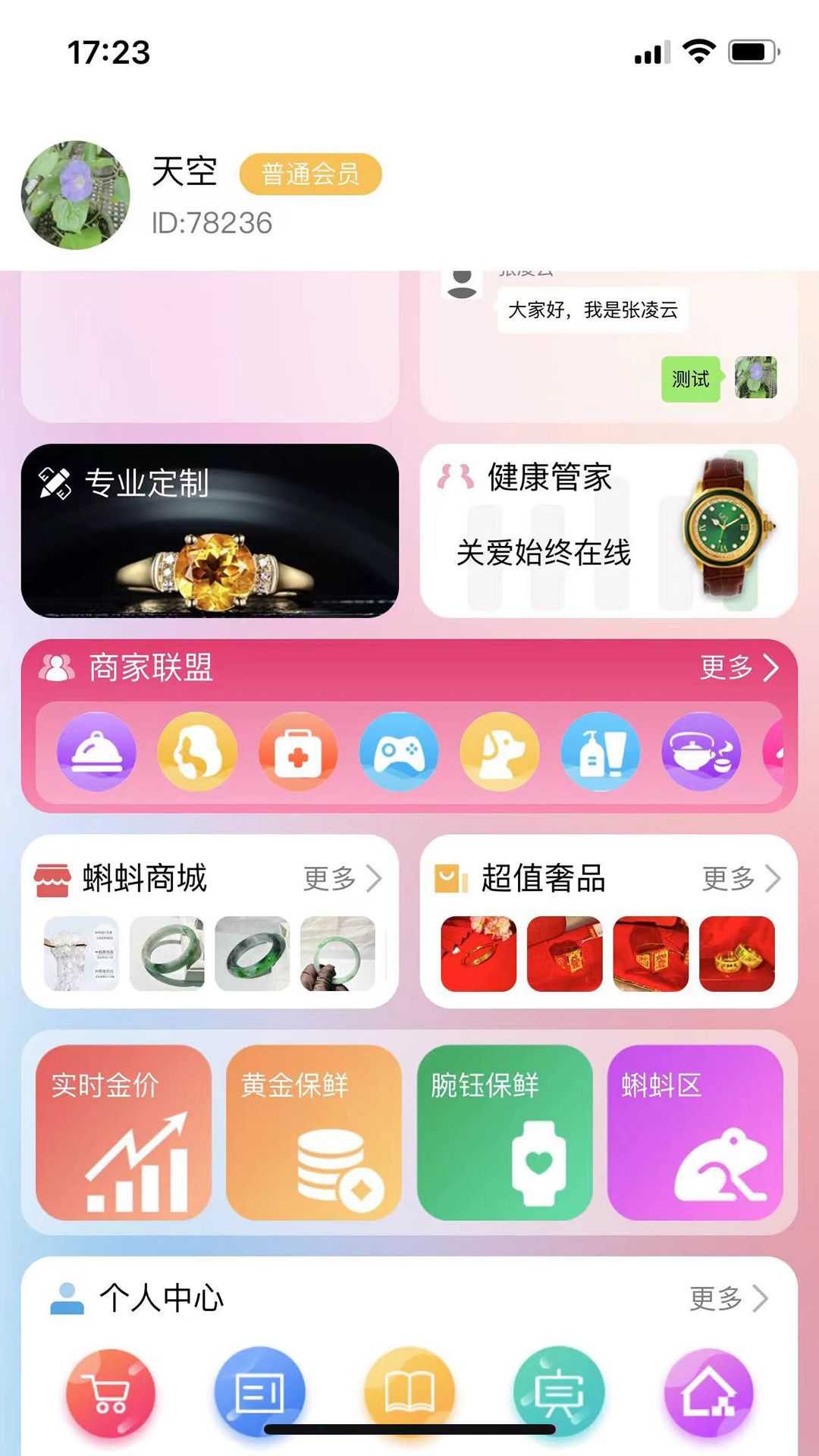Screen dimensions: 819x1456
Task: Show more in 个人中心
Action: (728, 1299)
